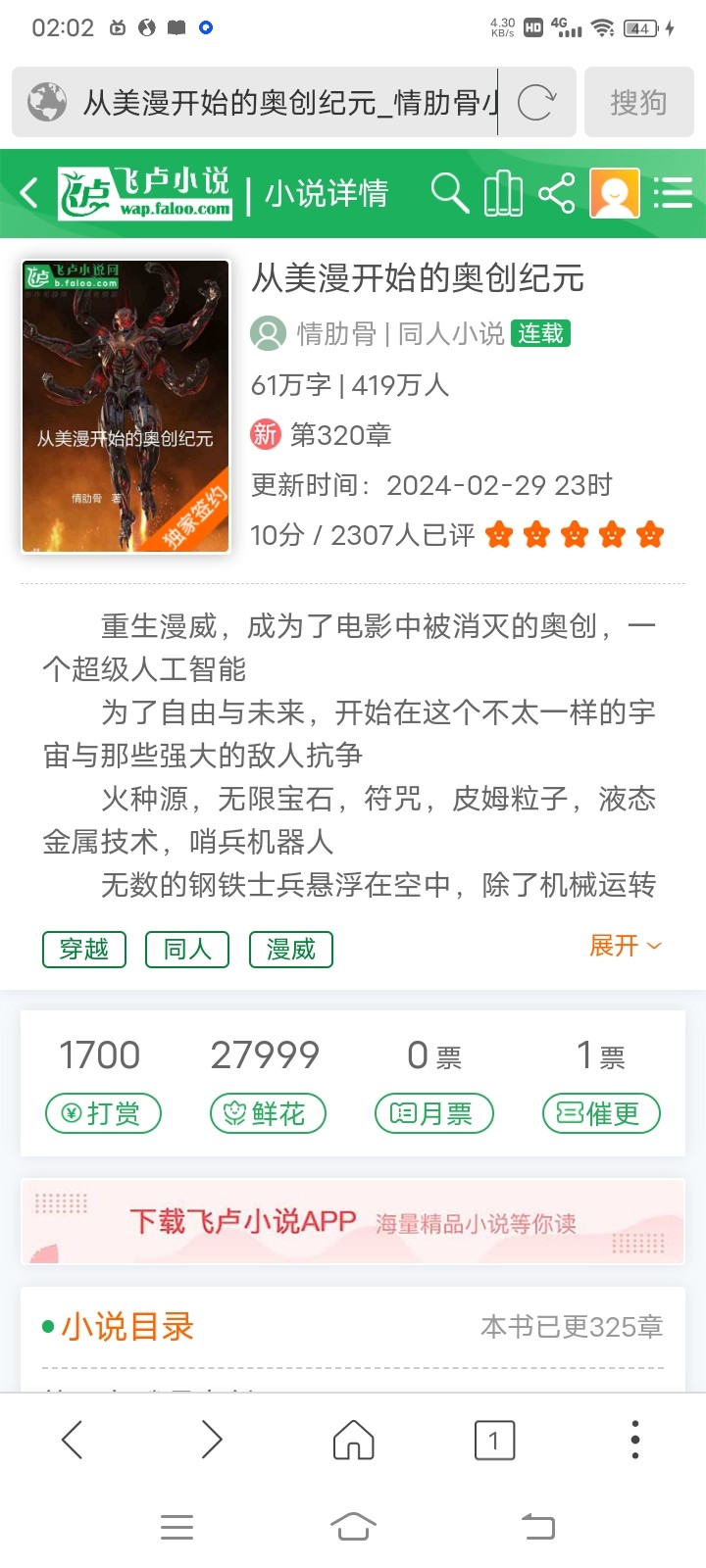
Task: Tap 催更 to urge an update
Action: click(x=601, y=1113)
